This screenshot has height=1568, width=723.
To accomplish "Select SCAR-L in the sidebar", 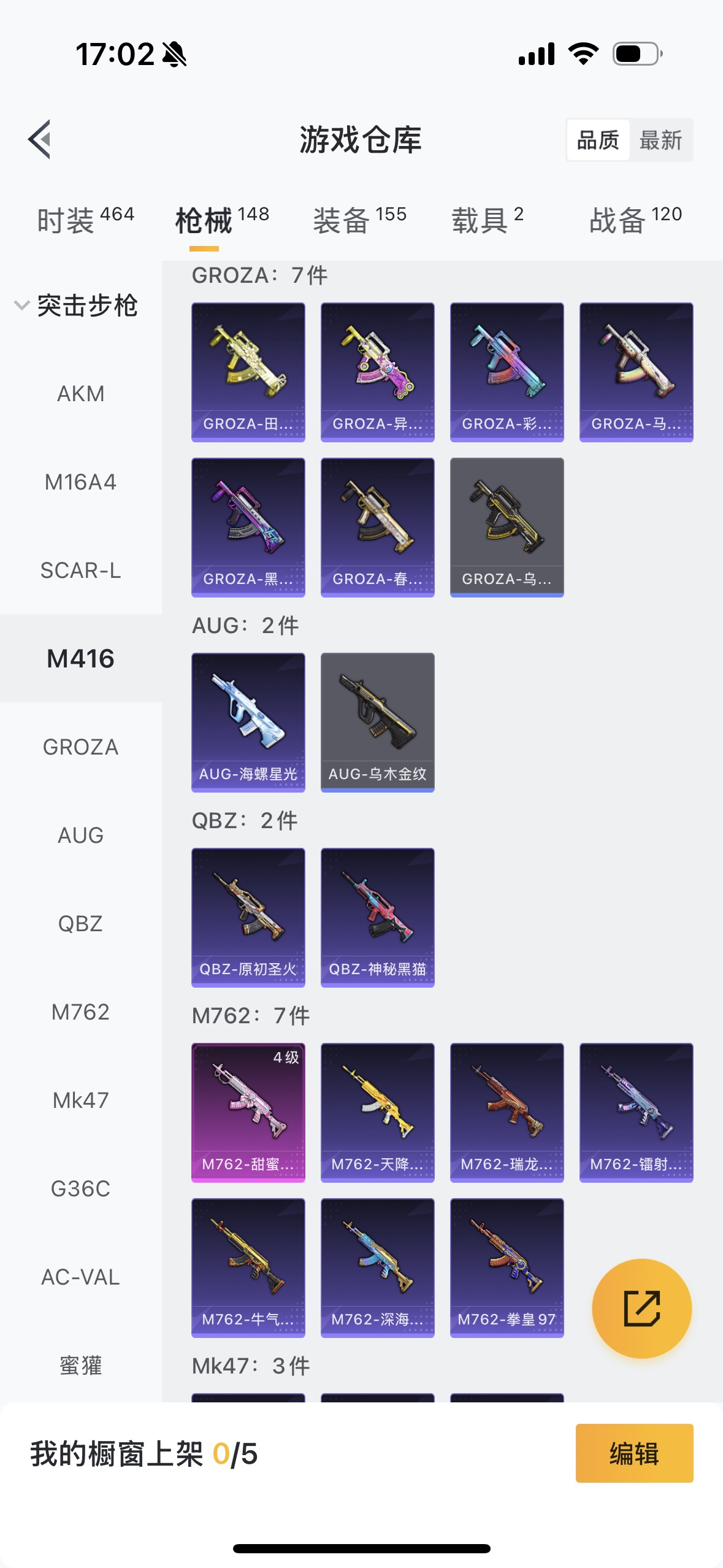I will (x=80, y=570).
